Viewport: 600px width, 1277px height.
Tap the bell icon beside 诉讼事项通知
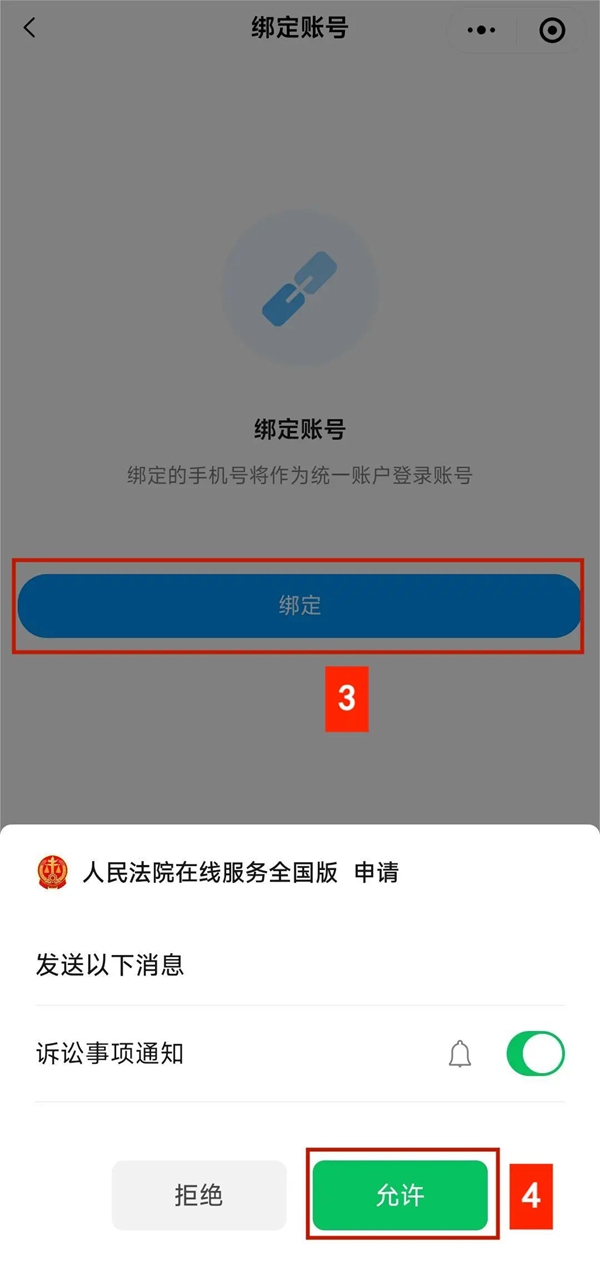click(x=460, y=1054)
